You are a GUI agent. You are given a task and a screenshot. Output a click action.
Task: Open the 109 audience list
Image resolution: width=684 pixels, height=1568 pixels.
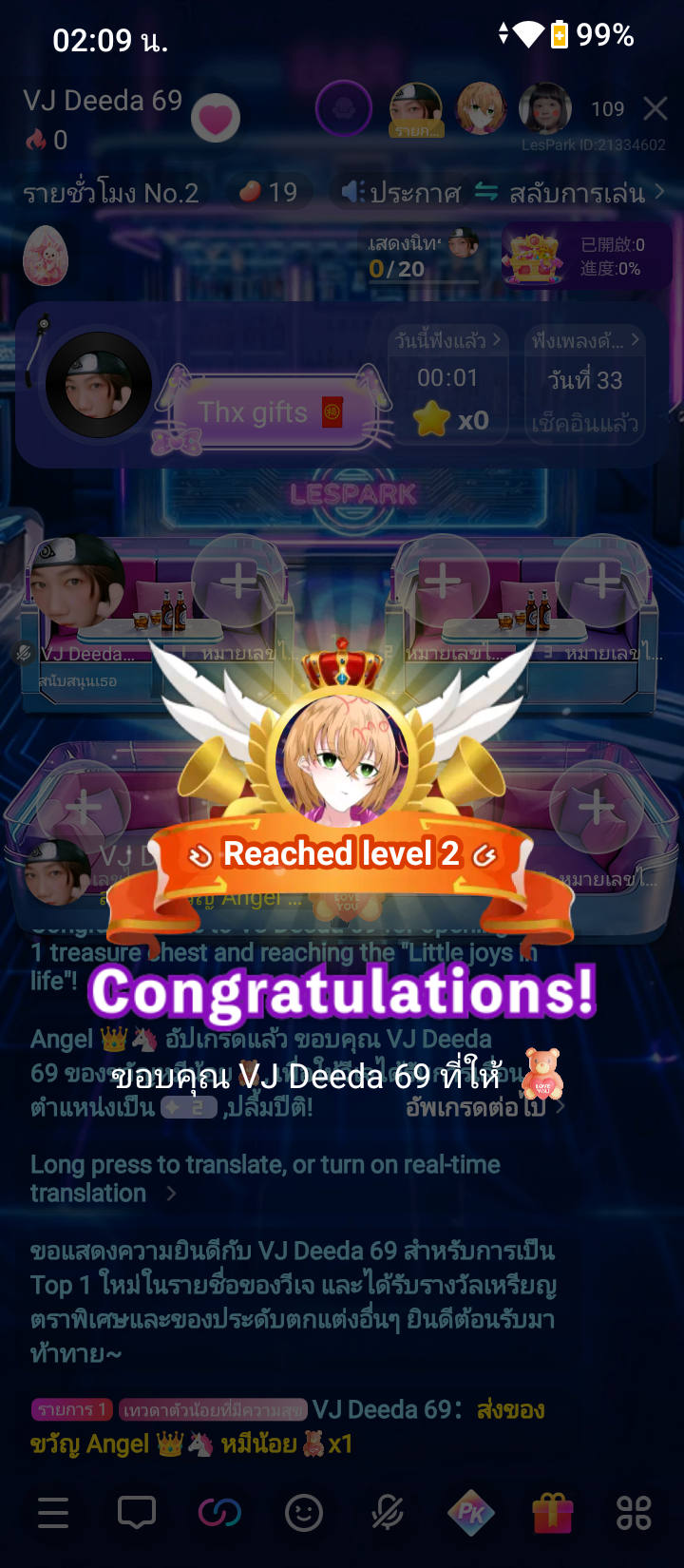pos(608,109)
